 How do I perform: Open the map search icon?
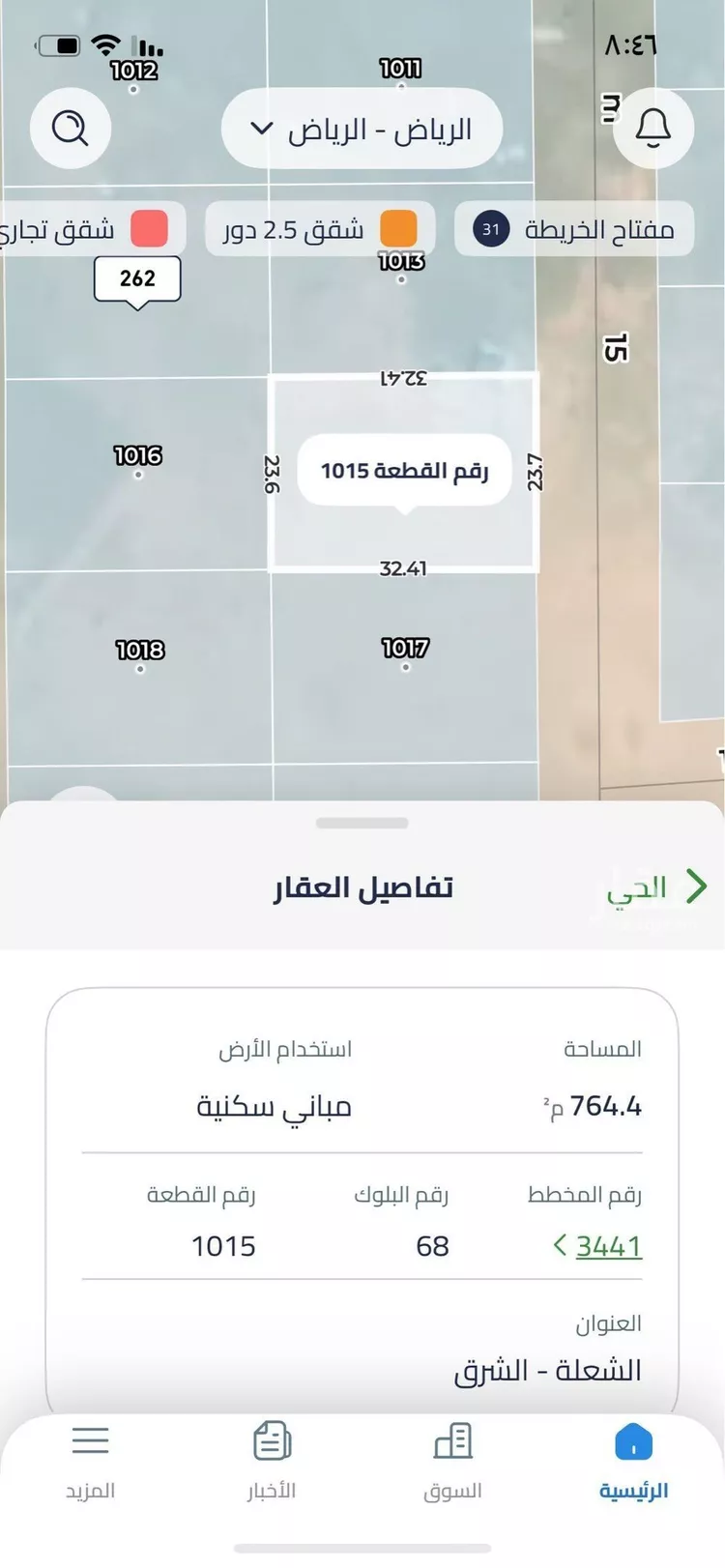coord(70,128)
